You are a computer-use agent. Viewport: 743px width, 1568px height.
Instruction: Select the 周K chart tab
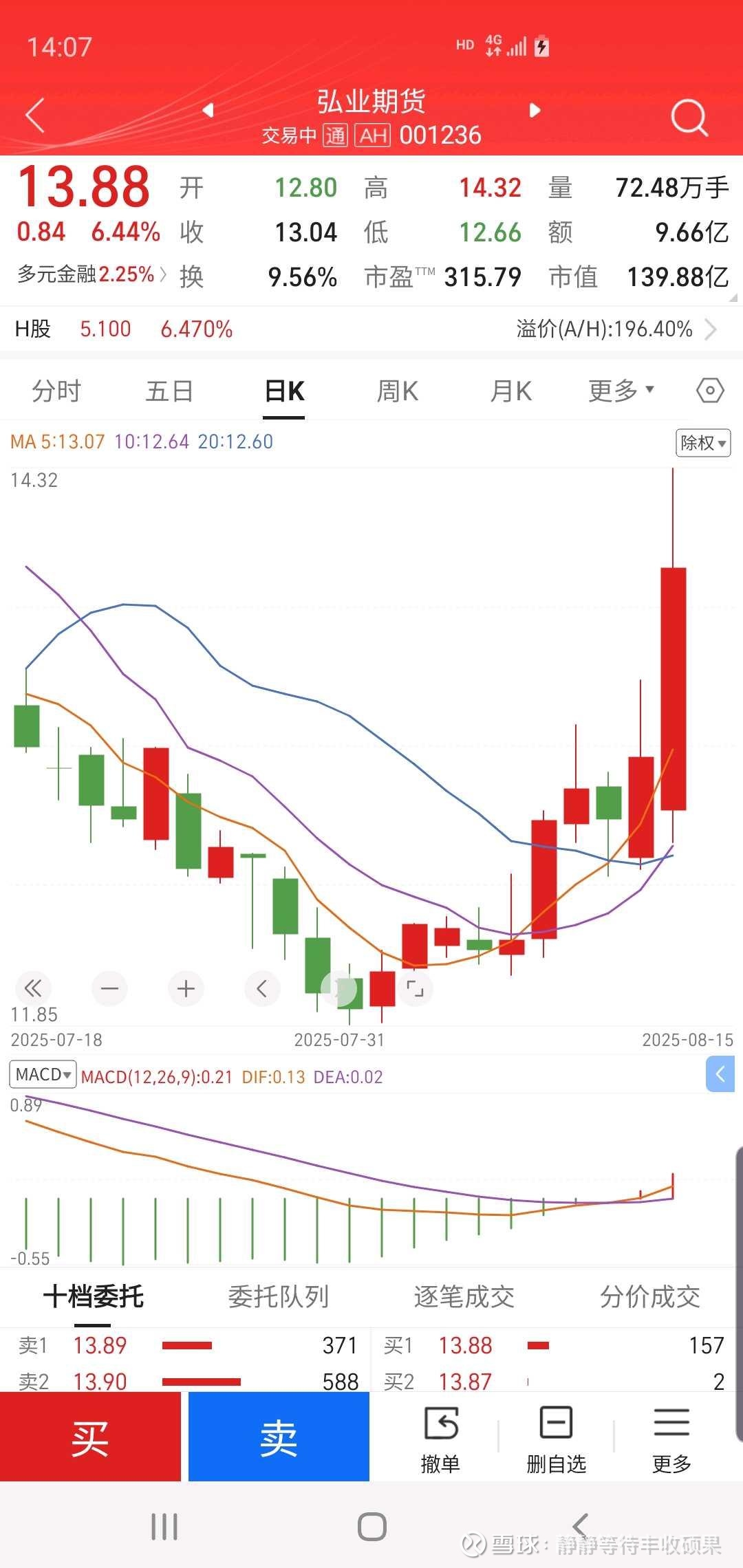[x=398, y=391]
